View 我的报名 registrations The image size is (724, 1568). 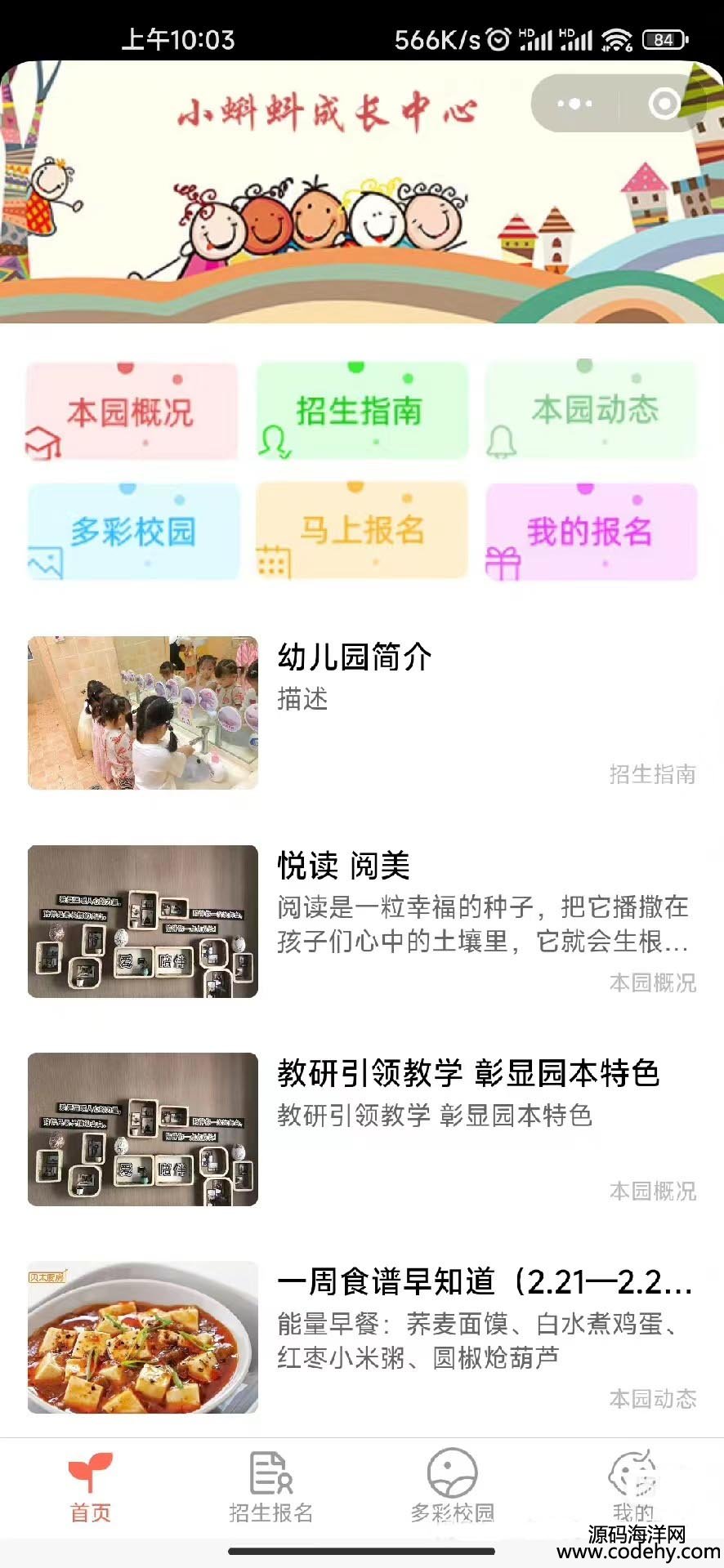coord(591,532)
